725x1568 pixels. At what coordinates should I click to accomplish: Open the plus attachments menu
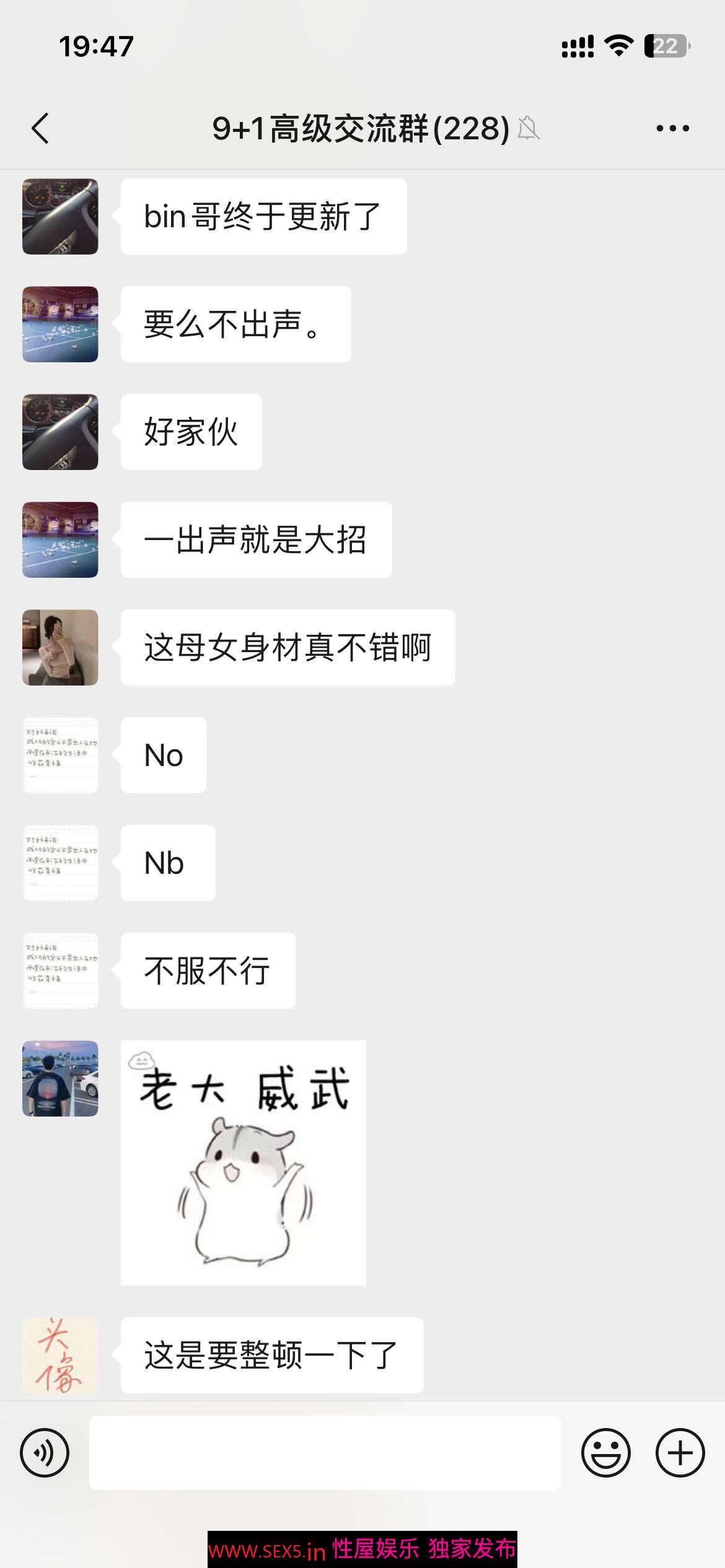[x=680, y=1453]
